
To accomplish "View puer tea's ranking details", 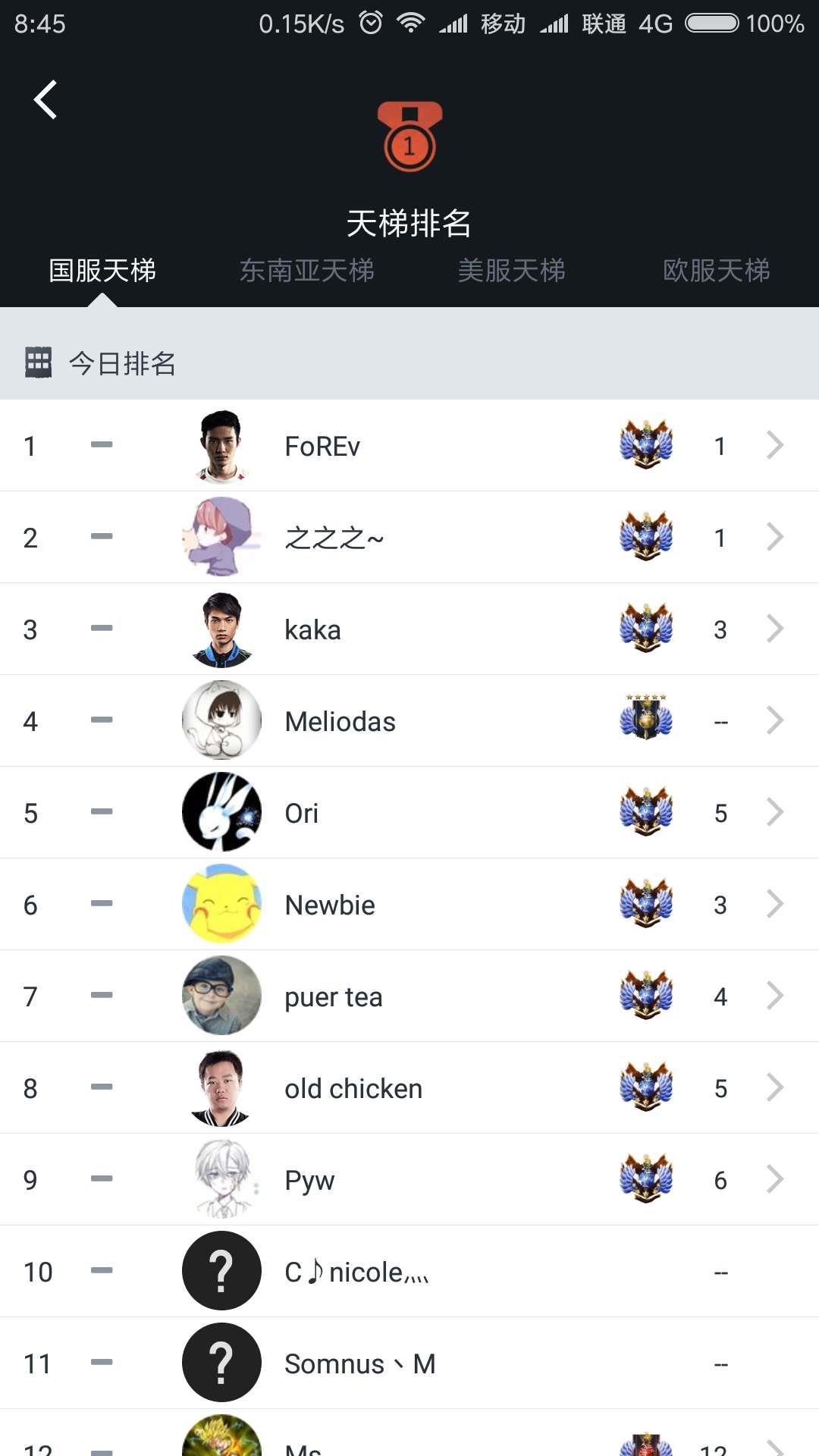I will coord(409,996).
